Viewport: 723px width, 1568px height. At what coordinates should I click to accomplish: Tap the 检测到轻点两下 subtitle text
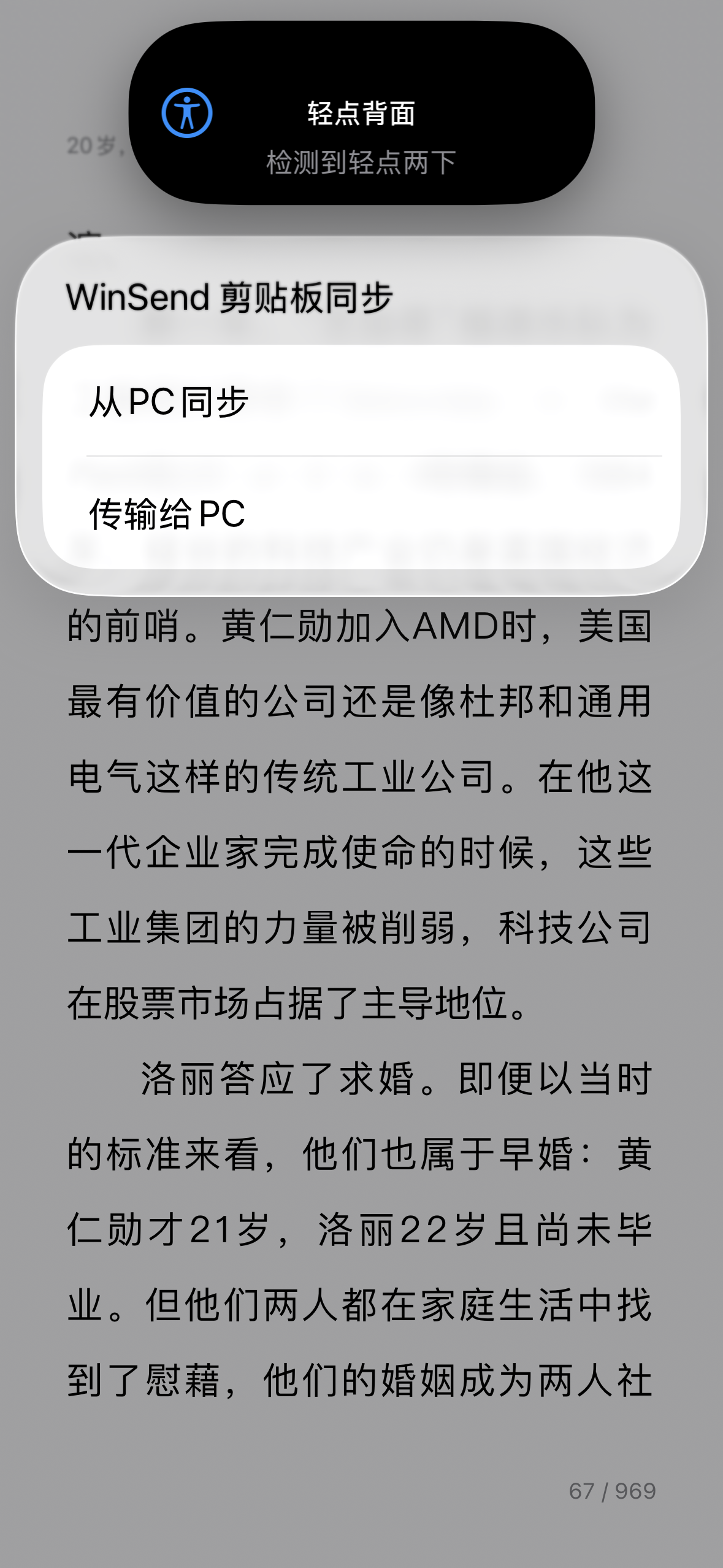[362, 161]
